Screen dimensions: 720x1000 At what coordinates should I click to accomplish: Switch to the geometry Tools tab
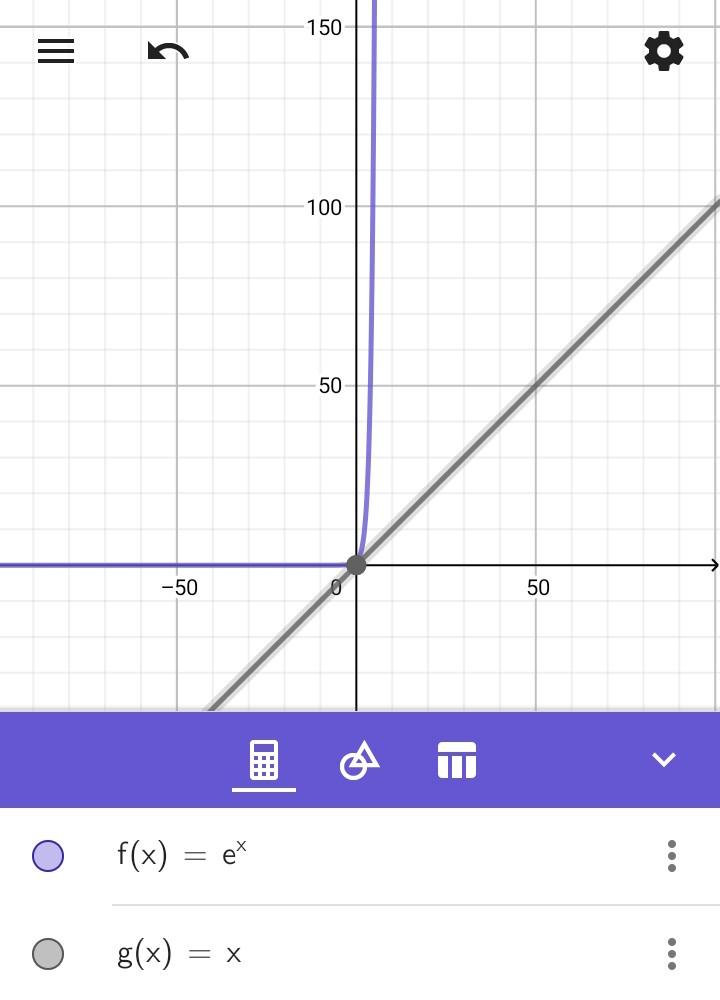click(360, 761)
